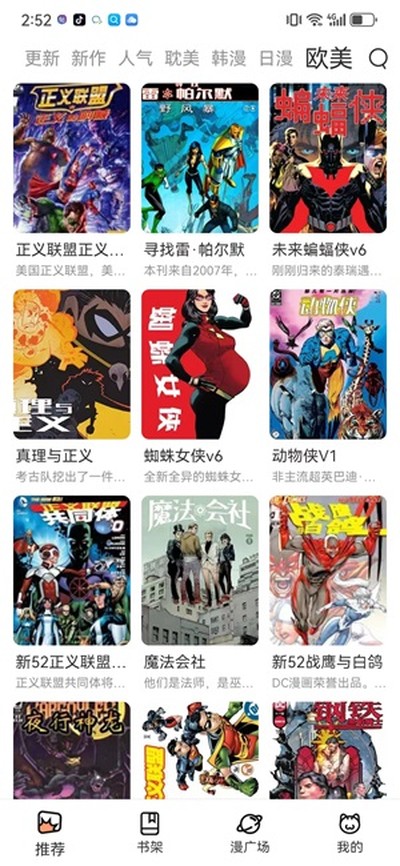Switch to the 耽美 tab
Screen dimensions: 400x866
click(182, 58)
